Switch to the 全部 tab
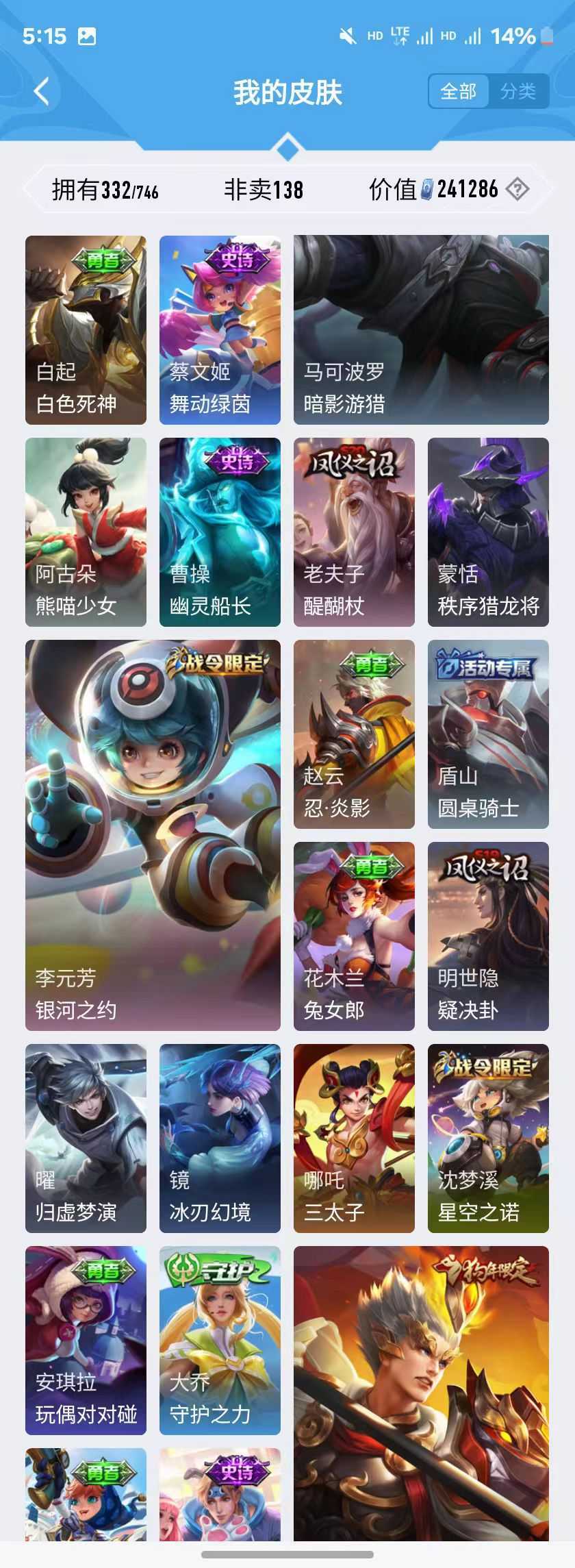This screenshot has height=1568, width=575. point(458,91)
